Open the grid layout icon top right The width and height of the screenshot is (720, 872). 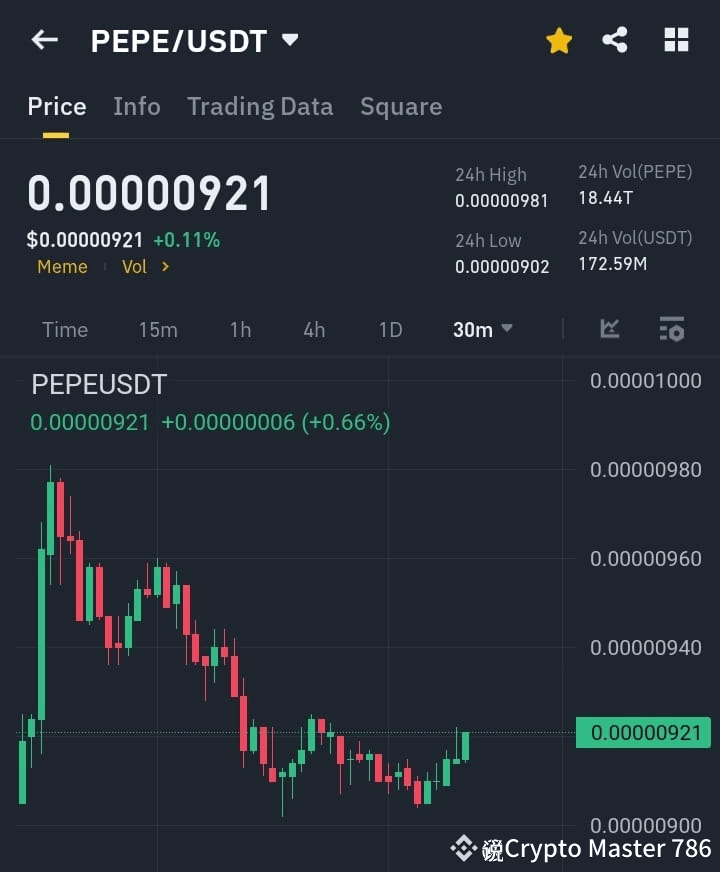tap(676, 40)
